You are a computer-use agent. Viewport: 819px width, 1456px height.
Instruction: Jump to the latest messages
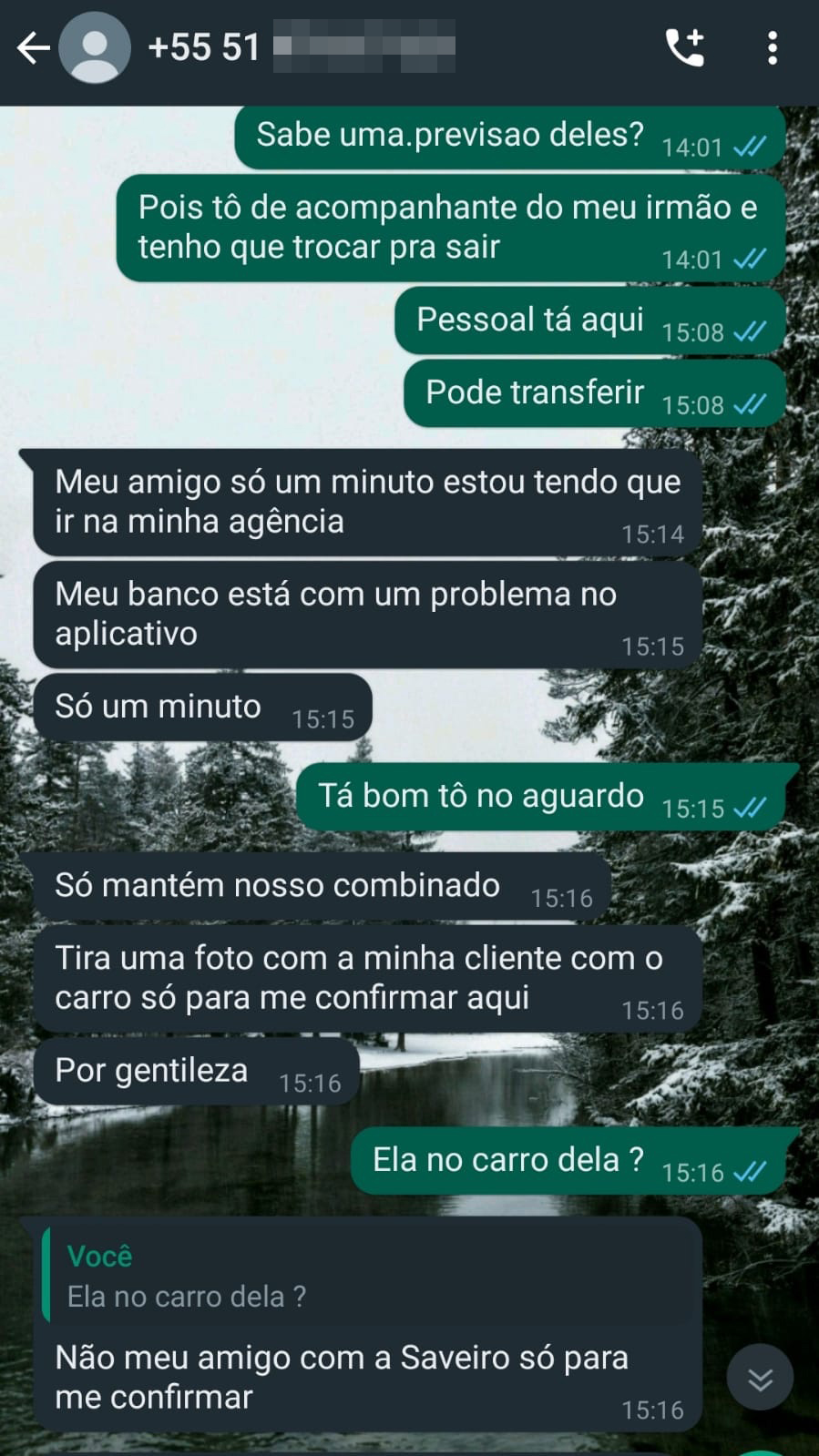pyautogui.click(x=760, y=1380)
